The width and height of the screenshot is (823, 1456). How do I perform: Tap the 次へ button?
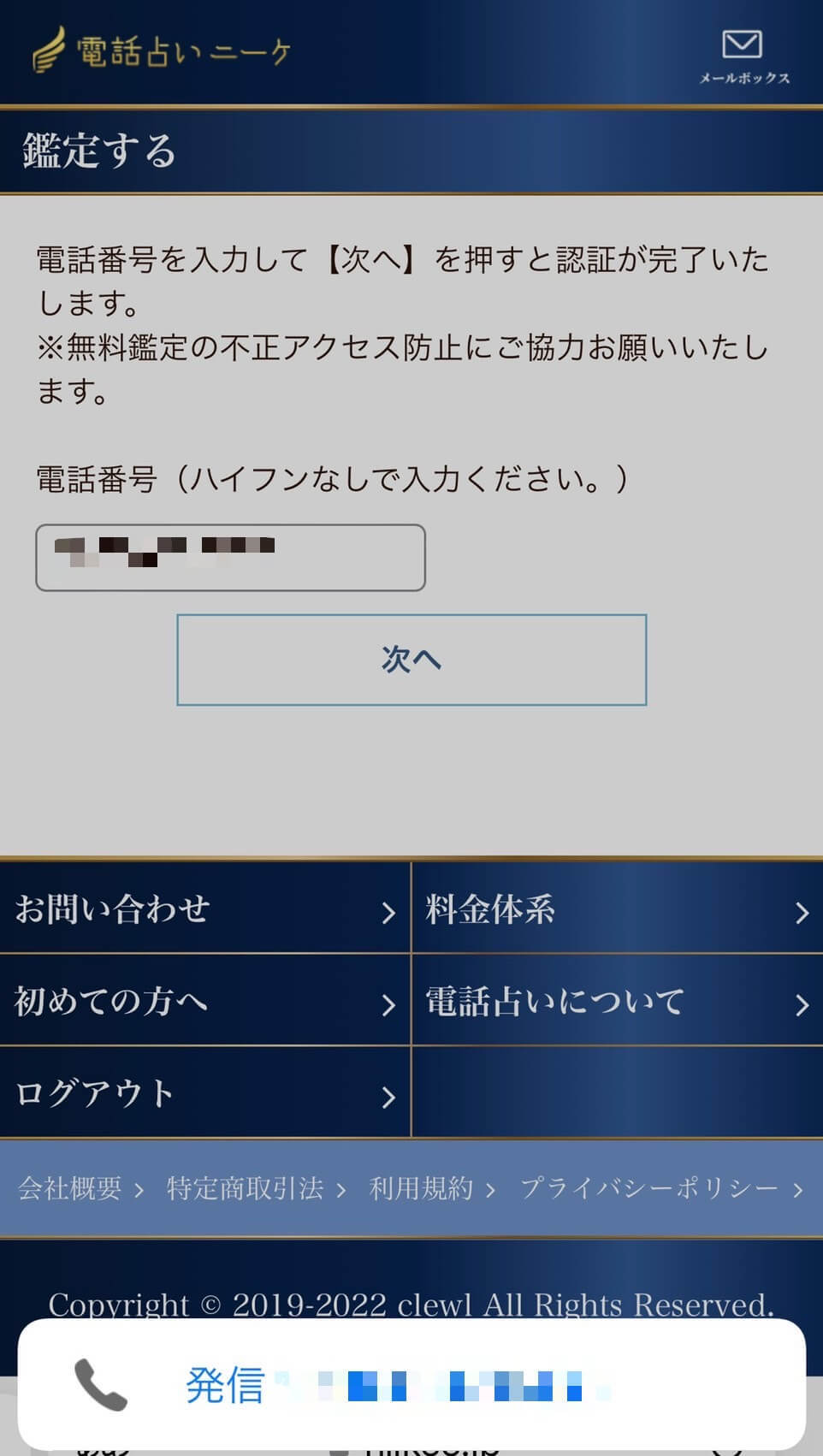411,660
